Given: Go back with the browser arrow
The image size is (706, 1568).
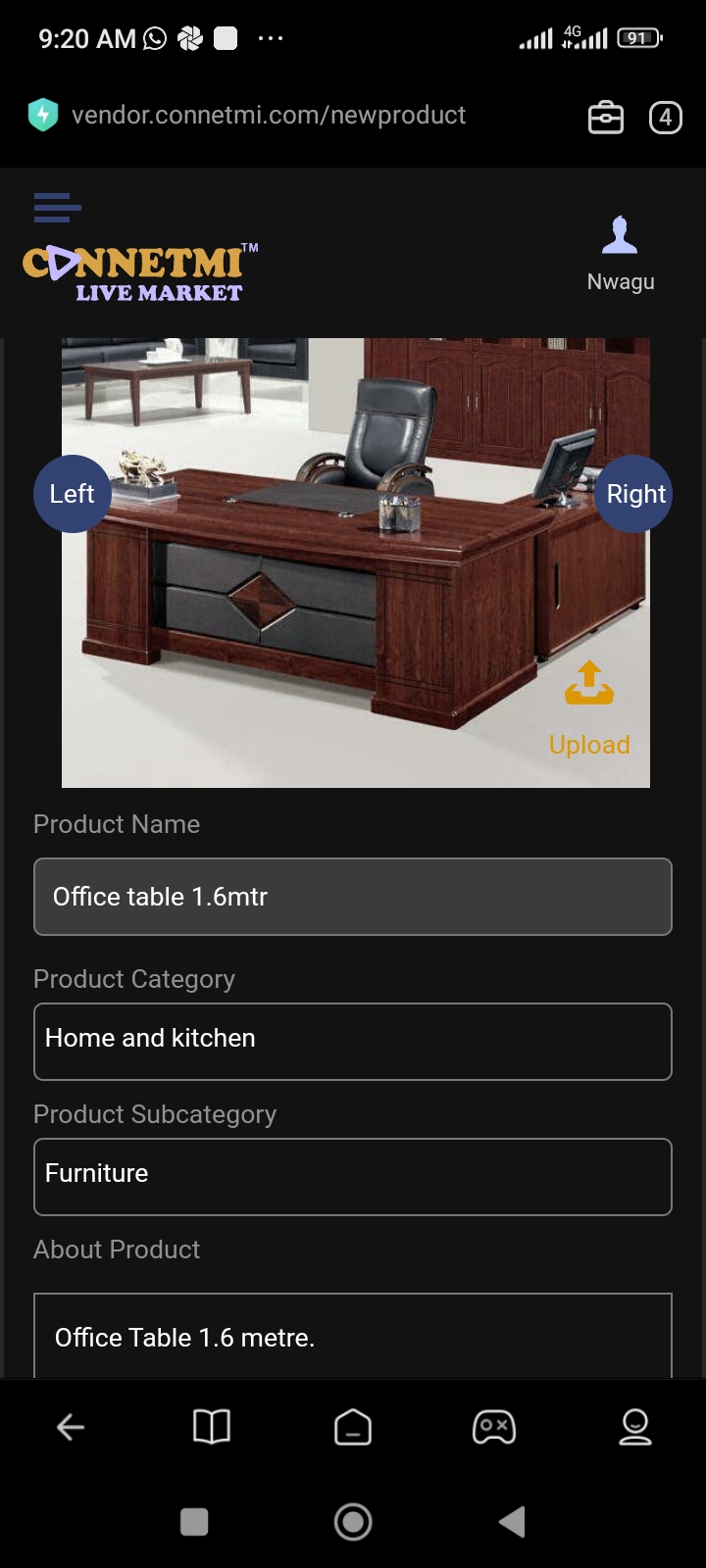Looking at the screenshot, I should (x=71, y=1428).
